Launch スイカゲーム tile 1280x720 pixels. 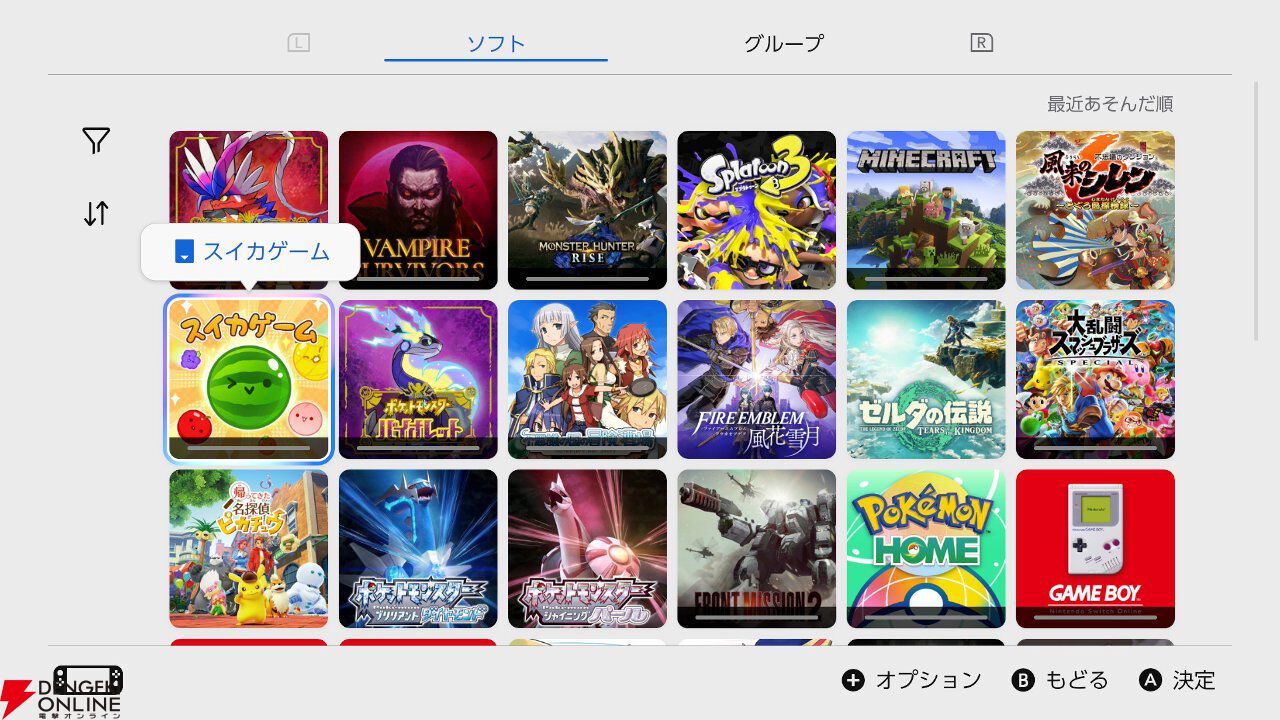[248, 380]
